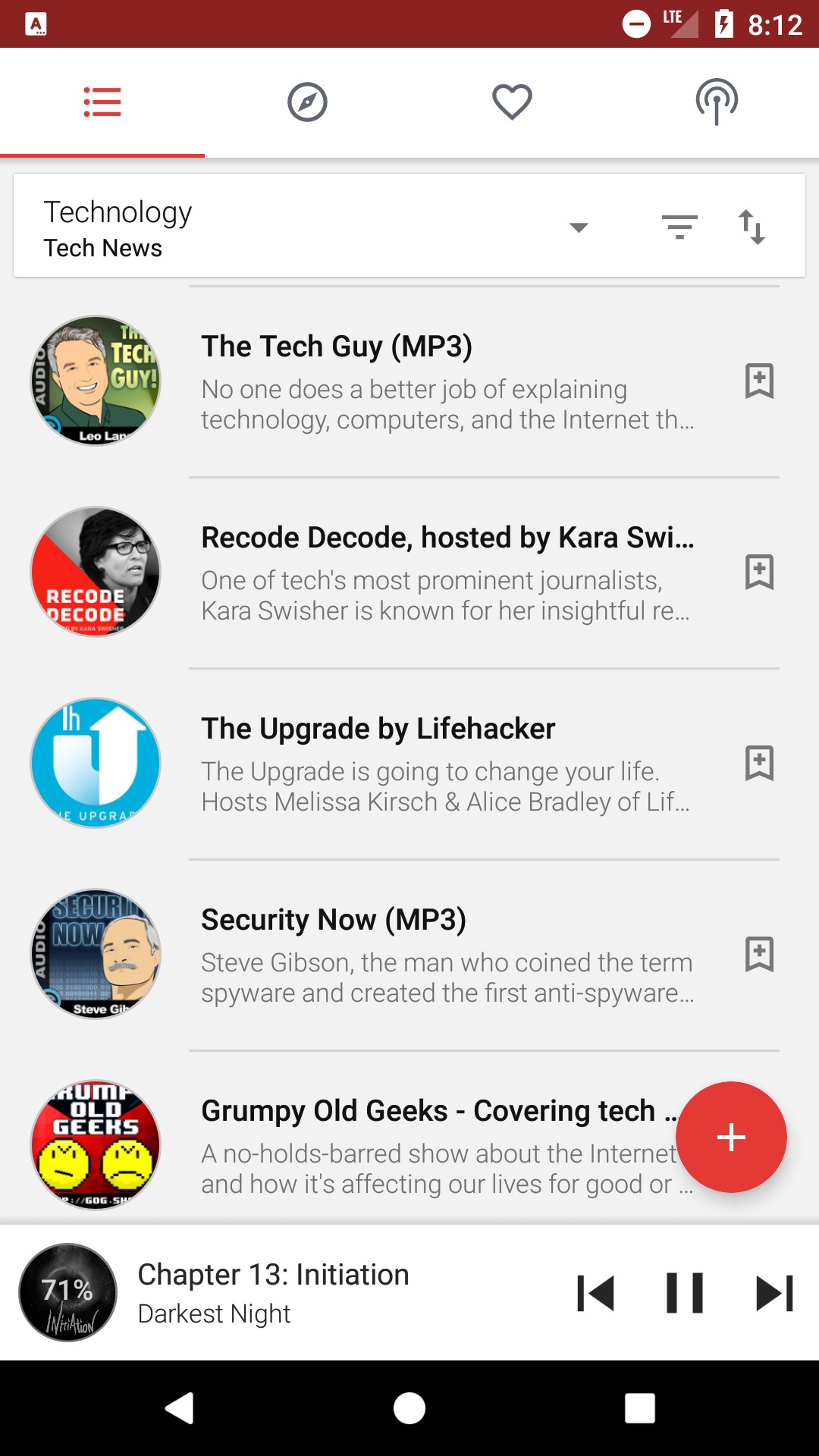Switch to the discover compass tab

[307, 102]
